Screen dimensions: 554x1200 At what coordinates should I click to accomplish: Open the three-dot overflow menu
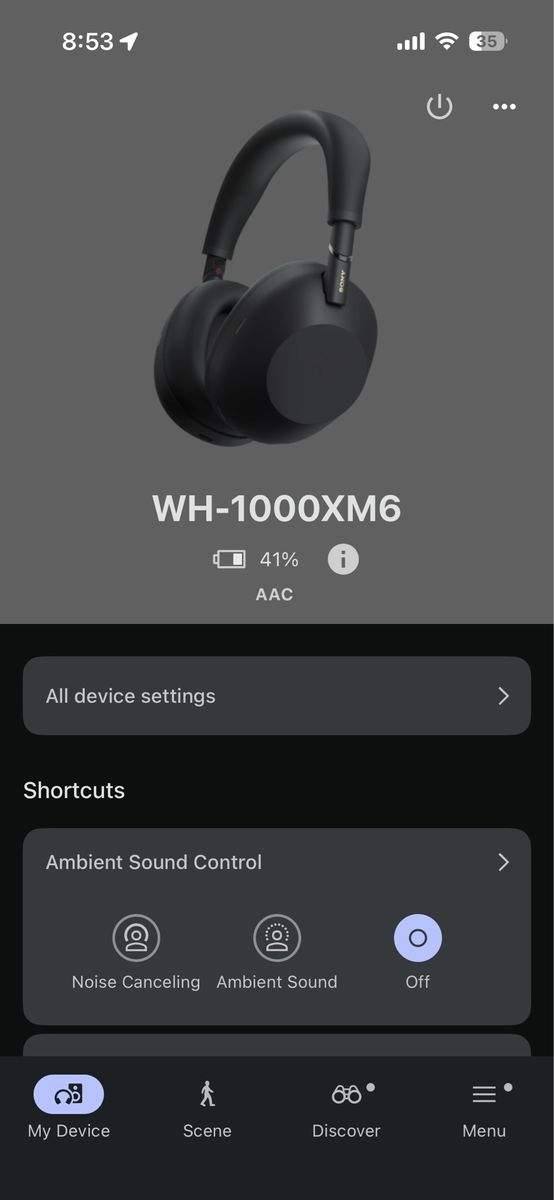pos(505,107)
